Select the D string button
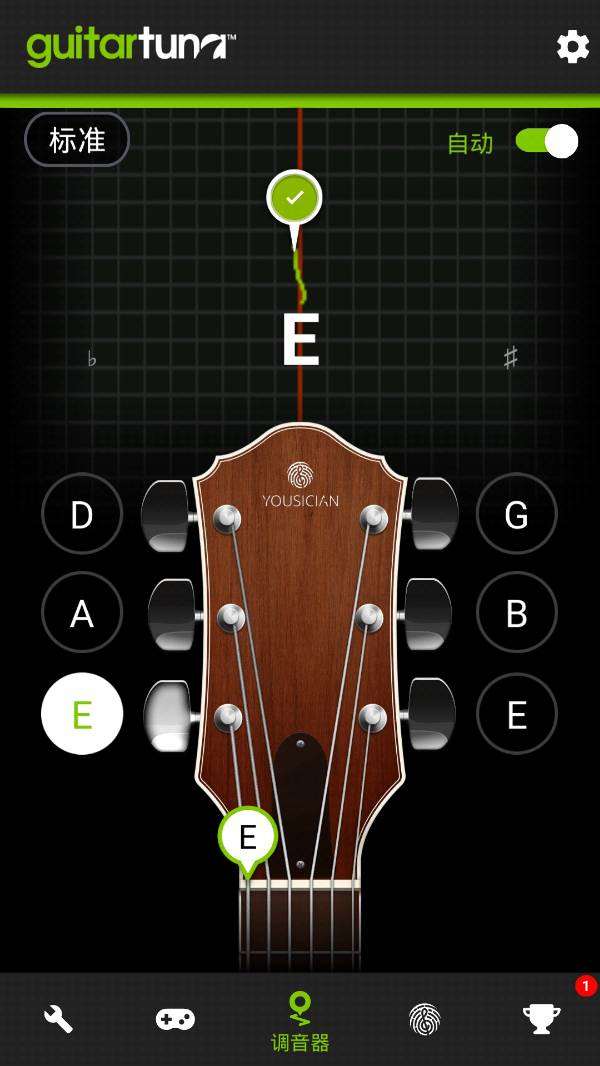The width and height of the screenshot is (600, 1066). pos(82,515)
